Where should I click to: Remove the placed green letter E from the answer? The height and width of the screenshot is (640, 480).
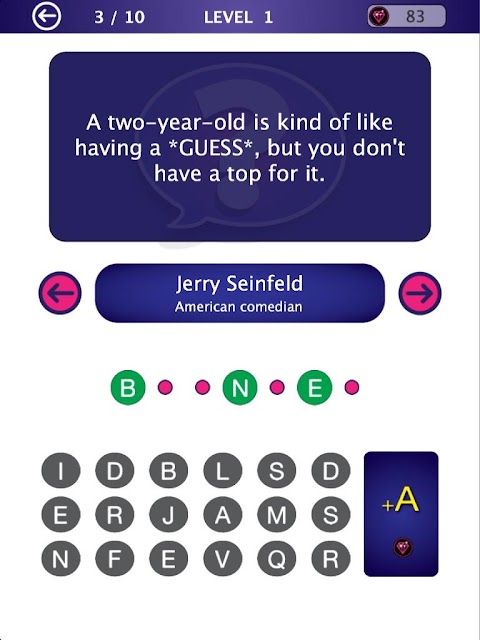[x=314, y=387]
